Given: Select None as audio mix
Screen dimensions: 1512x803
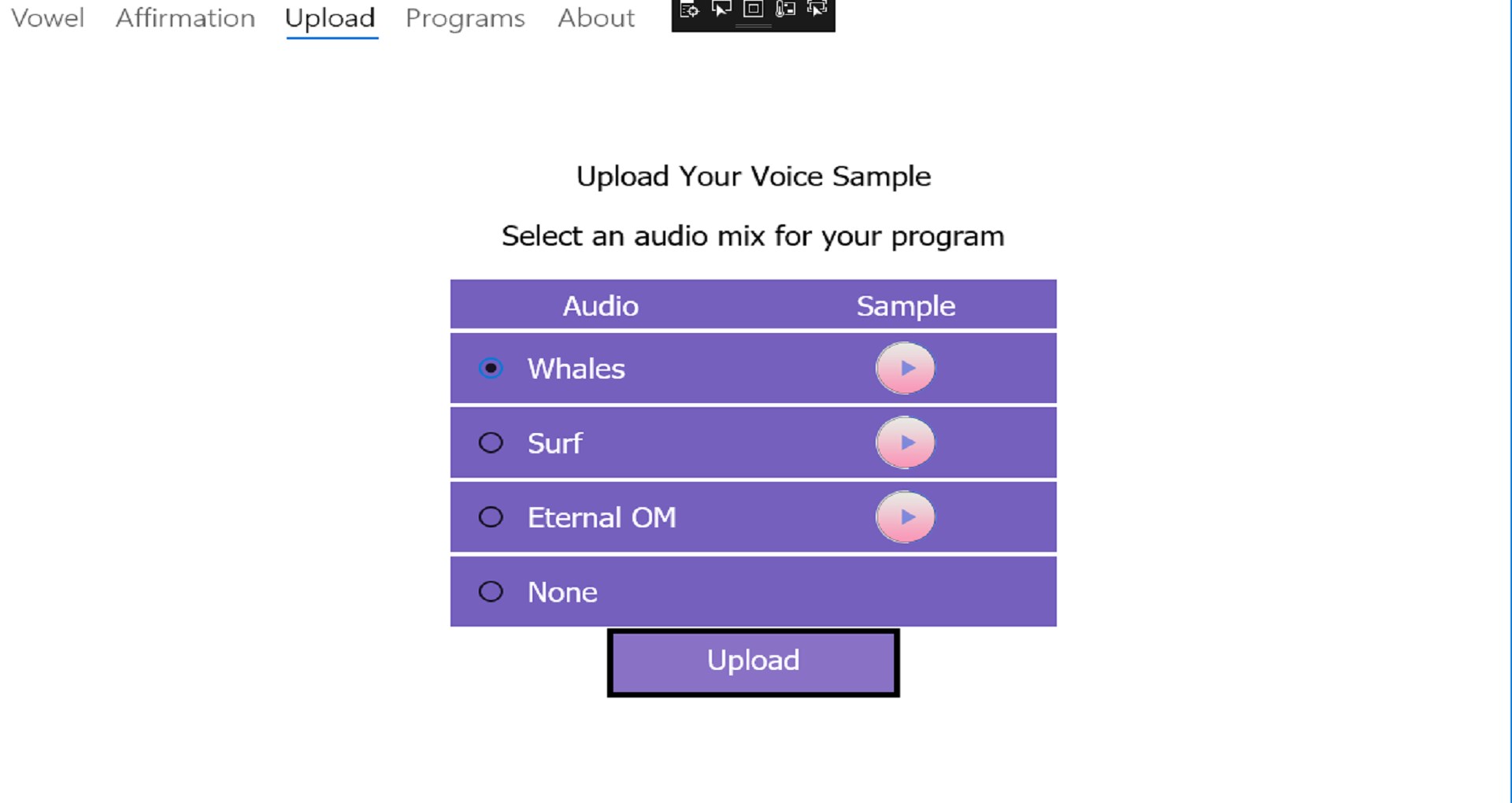Looking at the screenshot, I should 491,591.
